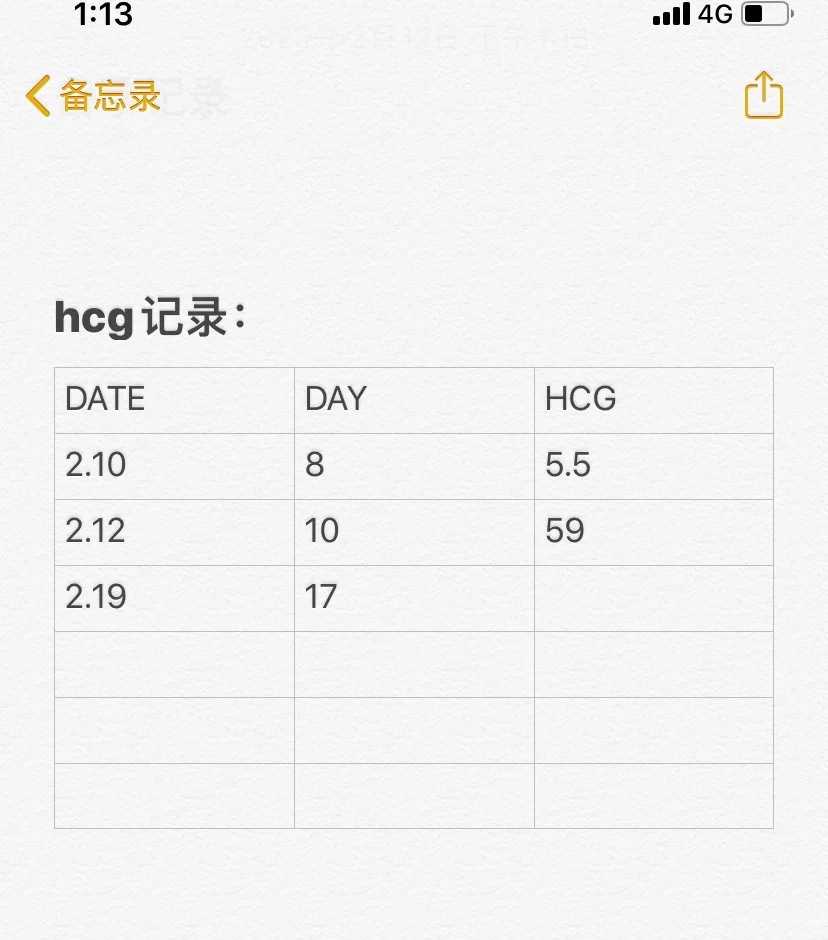Viewport: 828px width, 940px height.
Task: Open the share icon for this note
Action: coord(763,96)
